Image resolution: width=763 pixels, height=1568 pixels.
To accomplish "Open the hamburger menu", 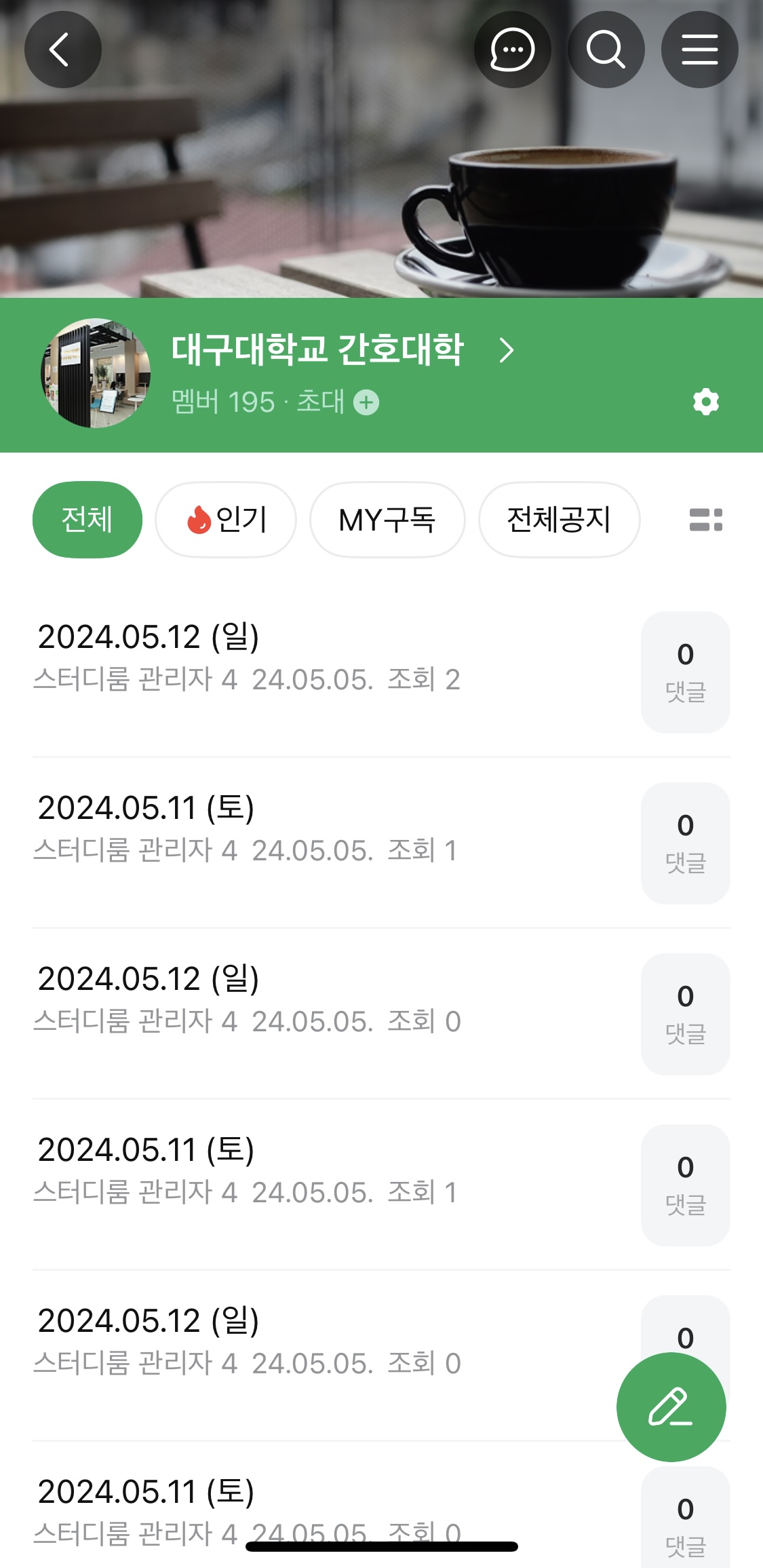I will pos(699,50).
